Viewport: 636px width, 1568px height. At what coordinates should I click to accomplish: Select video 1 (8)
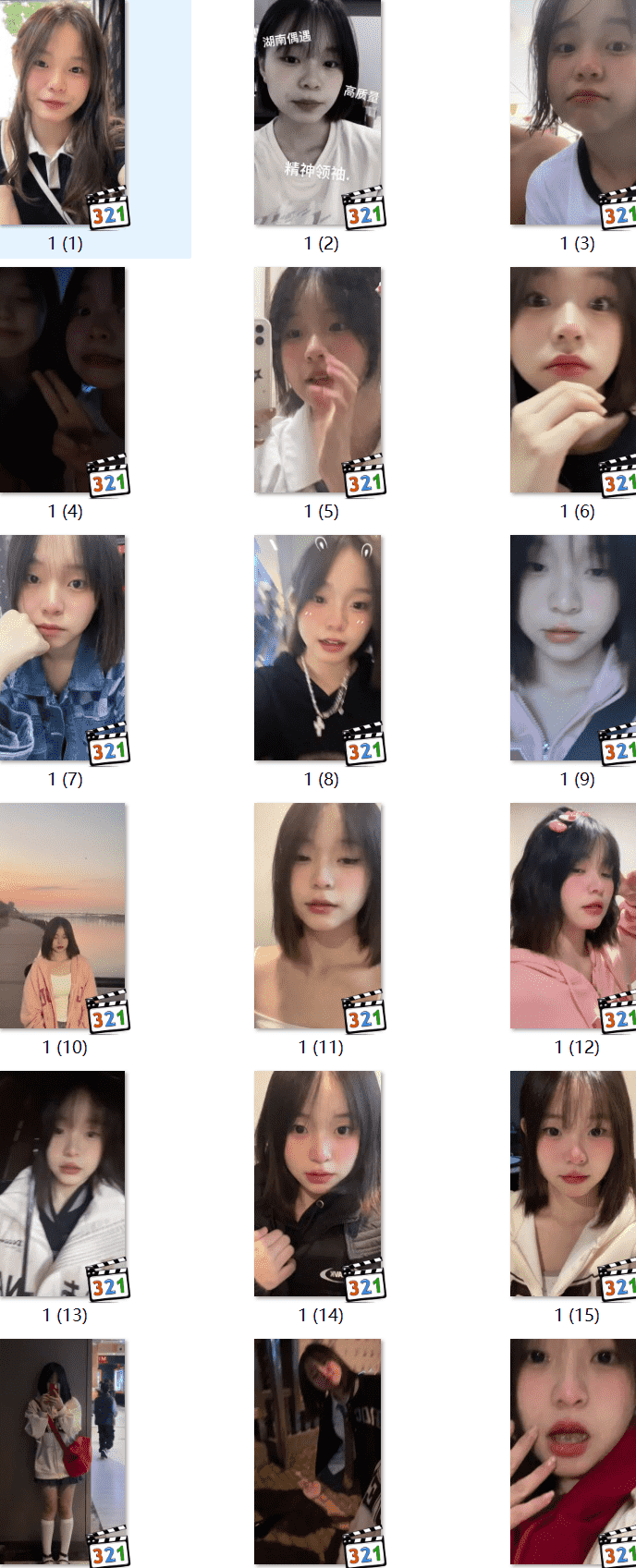[x=318, y=648]
